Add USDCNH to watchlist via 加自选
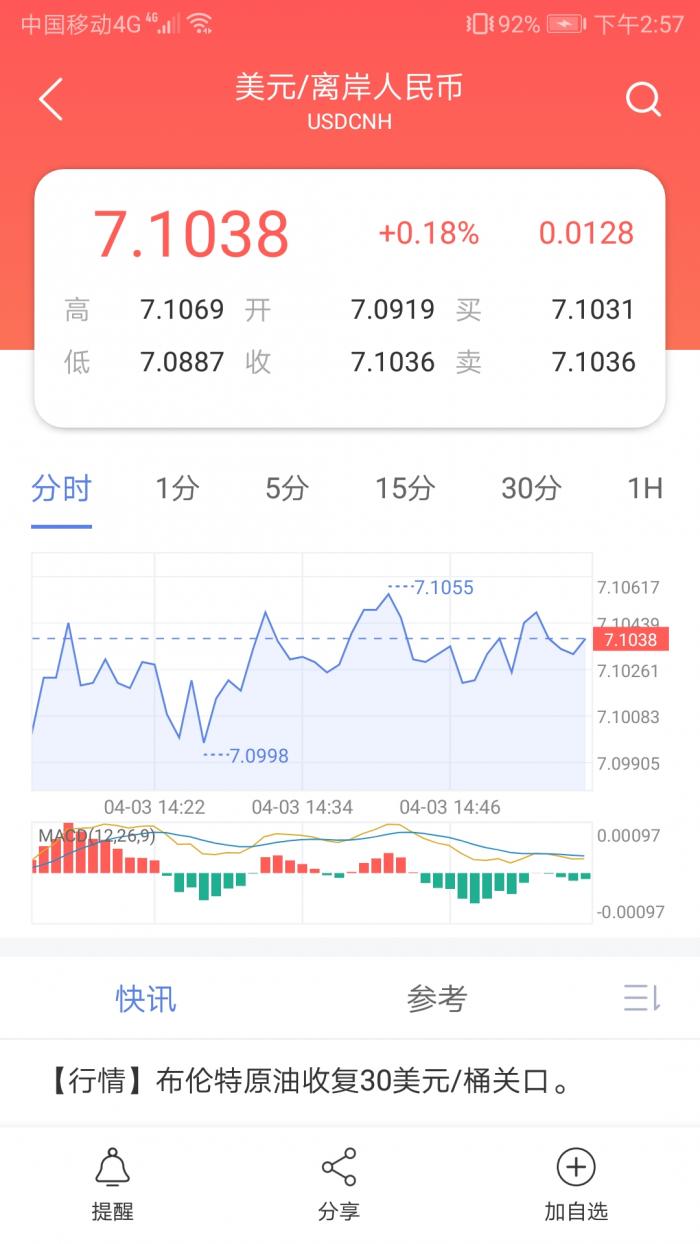The width and height of the screenshot is (700, 1244). [x=575, y=1184]
